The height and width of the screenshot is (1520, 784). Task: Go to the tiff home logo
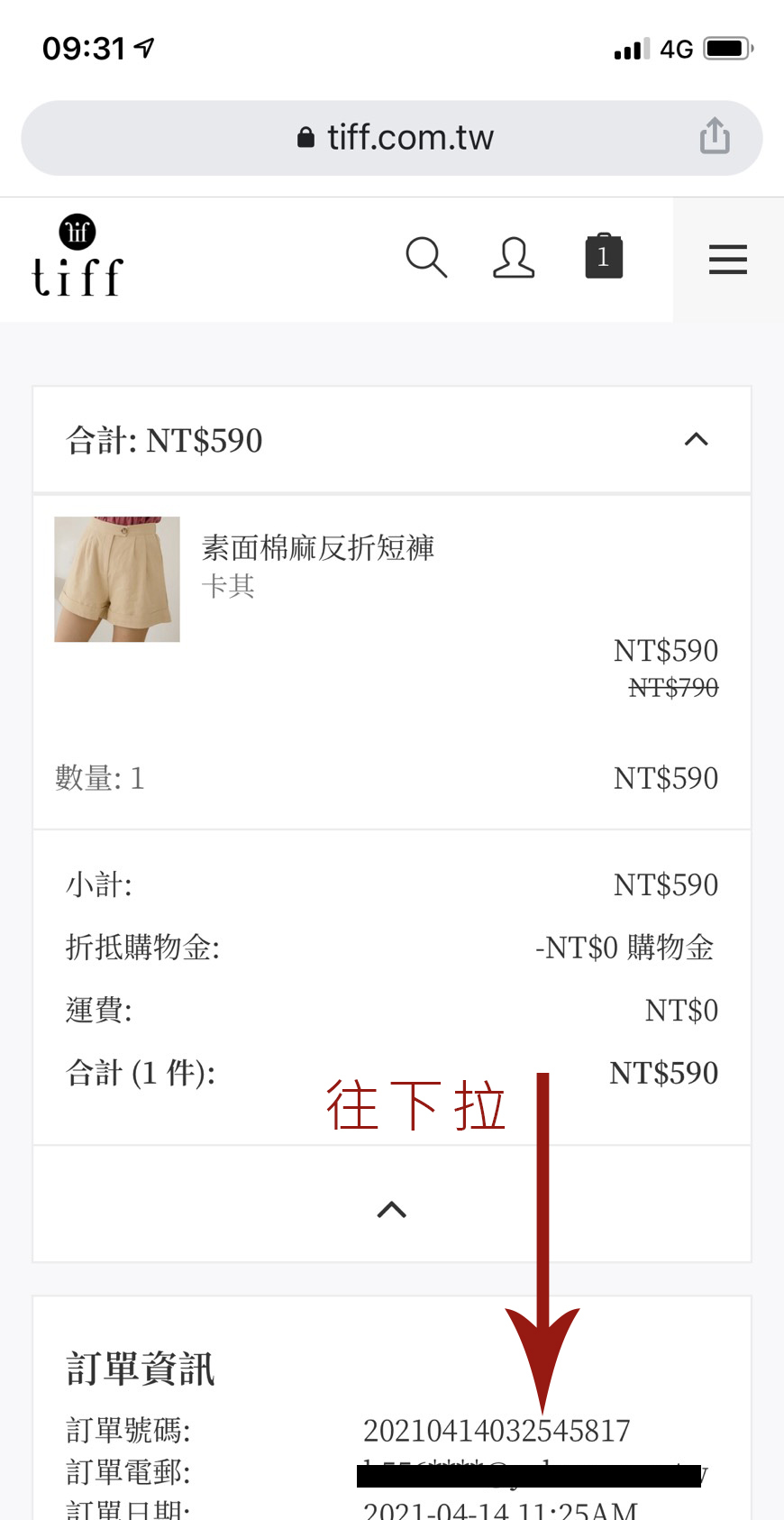coord(77,259)
